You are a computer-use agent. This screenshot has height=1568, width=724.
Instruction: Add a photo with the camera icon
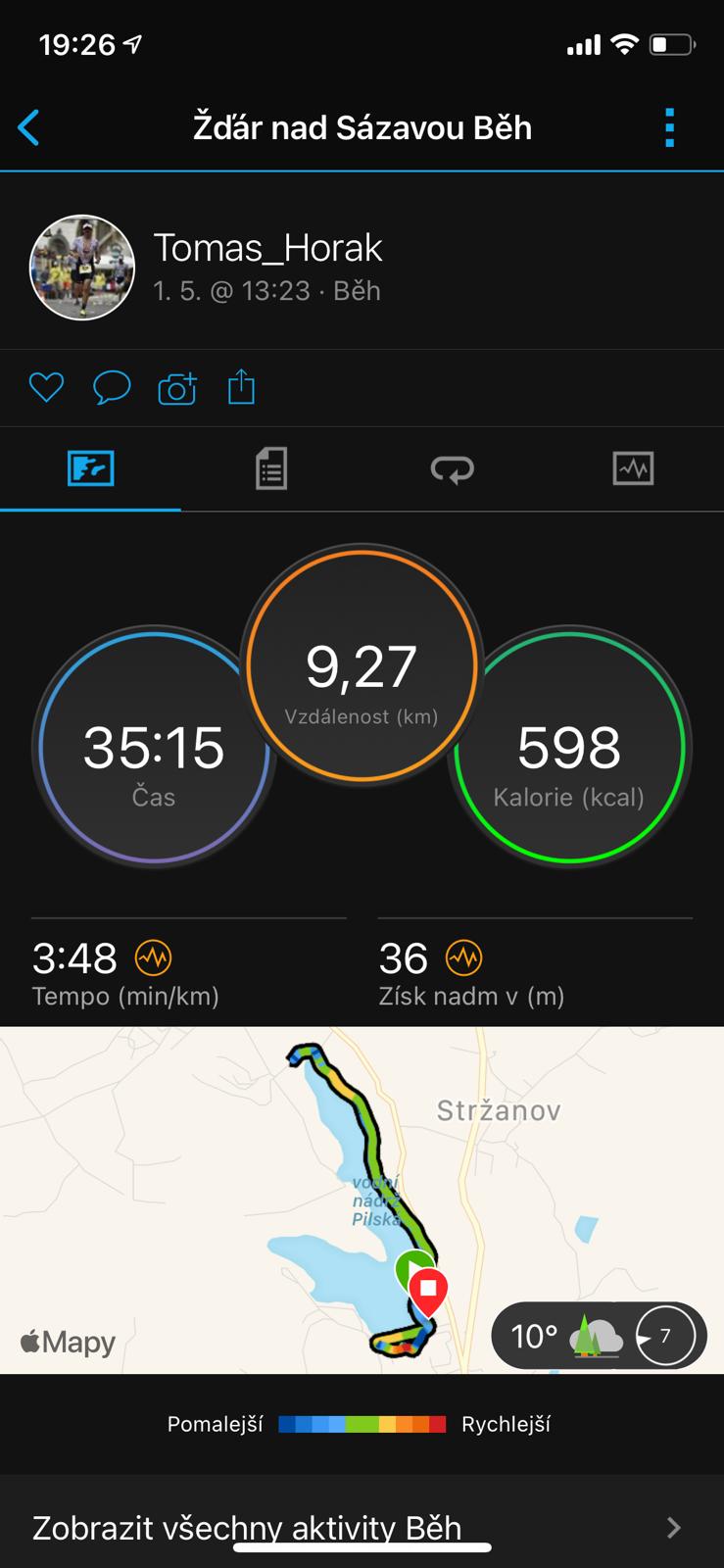pyautogui.click(x=177, y=388)
